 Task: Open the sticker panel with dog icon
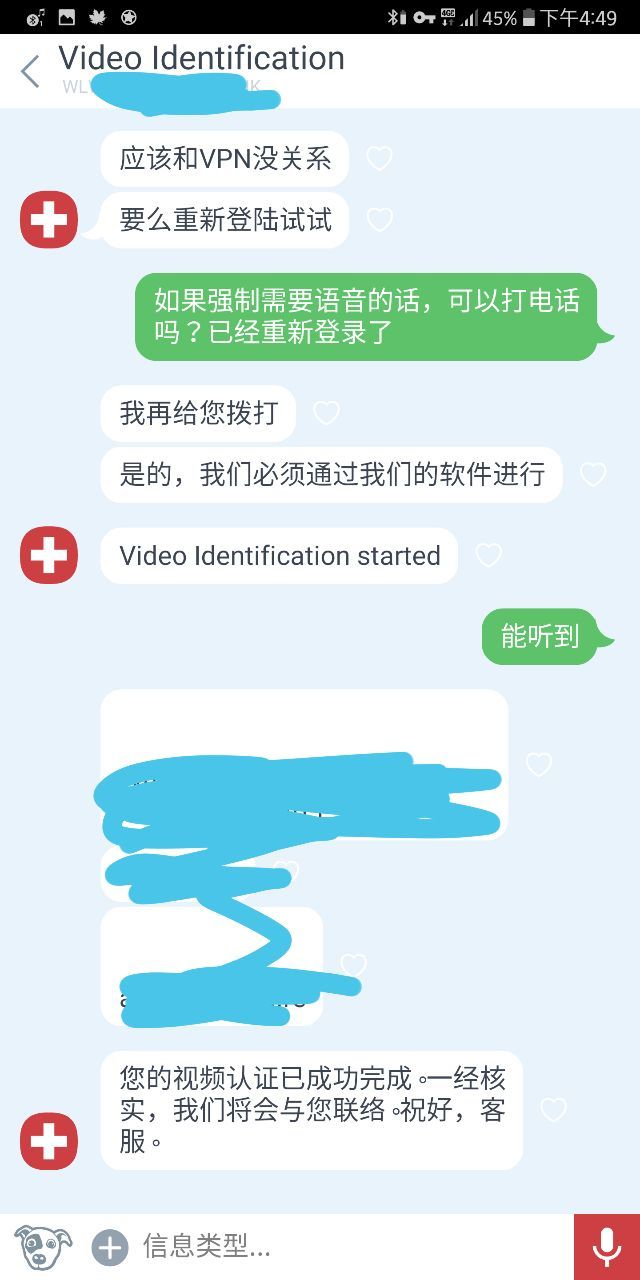[x=43, y=1246]
